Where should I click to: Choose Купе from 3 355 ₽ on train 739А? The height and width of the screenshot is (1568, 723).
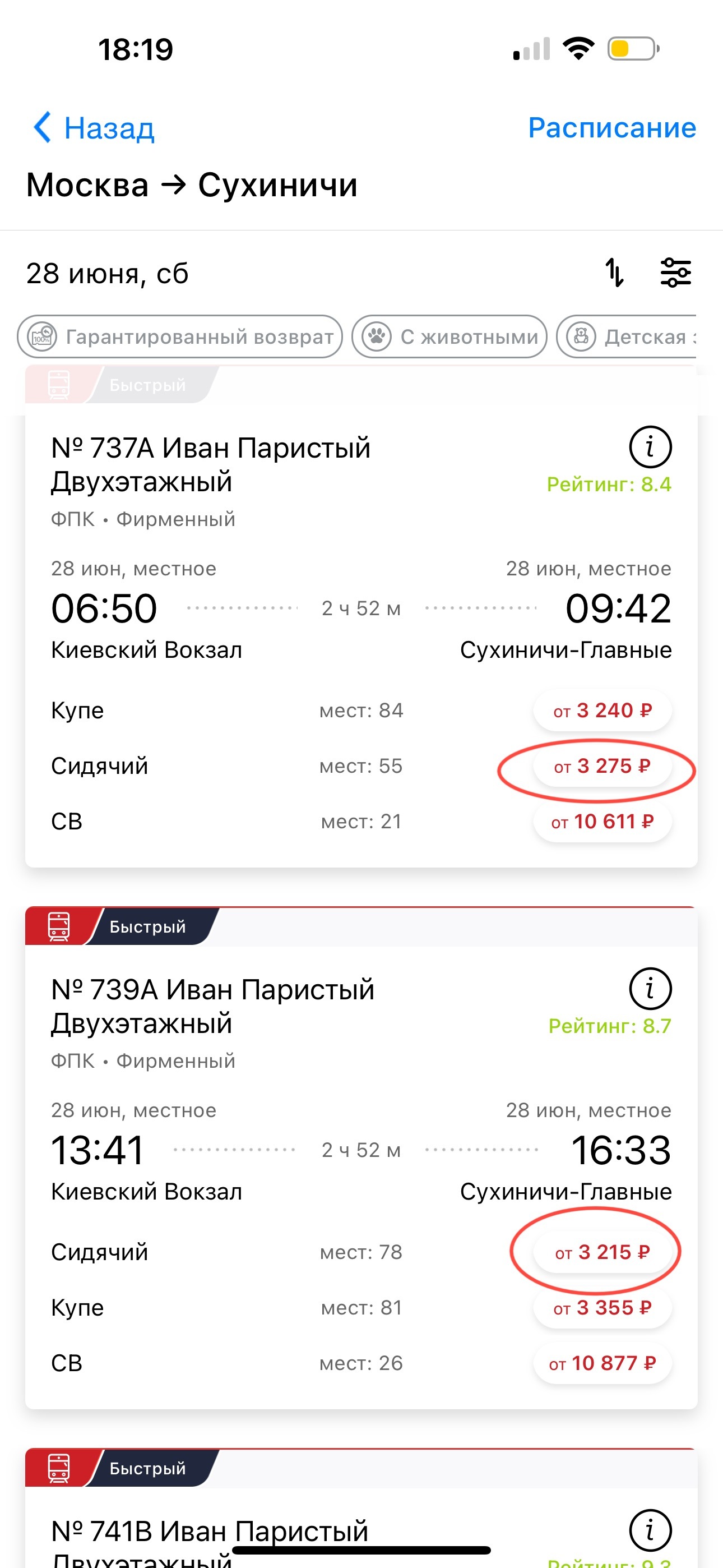pos(602,1307)
